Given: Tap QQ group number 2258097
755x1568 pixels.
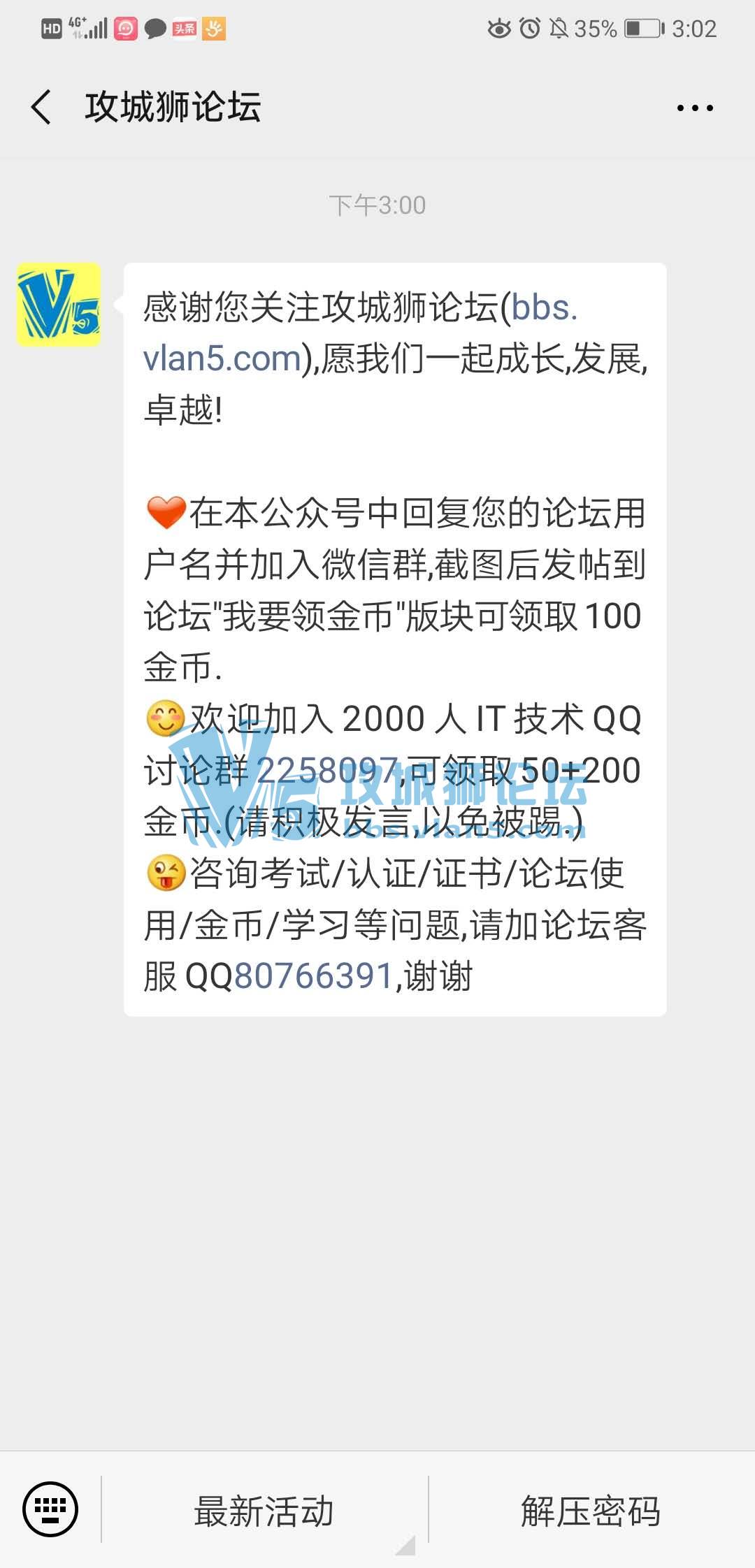Looking at the screenshot, I should pyautogui.click(x=327, y=770).
